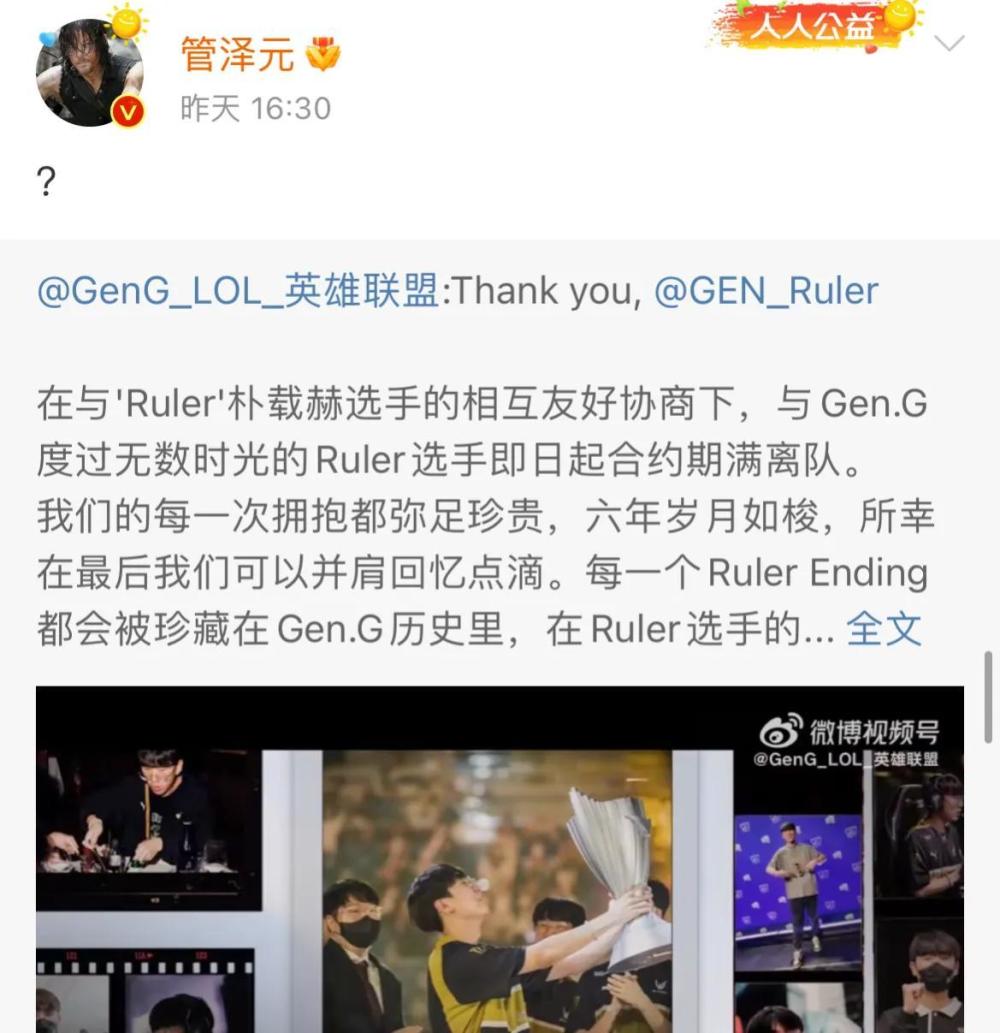Open the username 管泽元
Screen dimensions: 1000x1033
(x=237, y=54)
